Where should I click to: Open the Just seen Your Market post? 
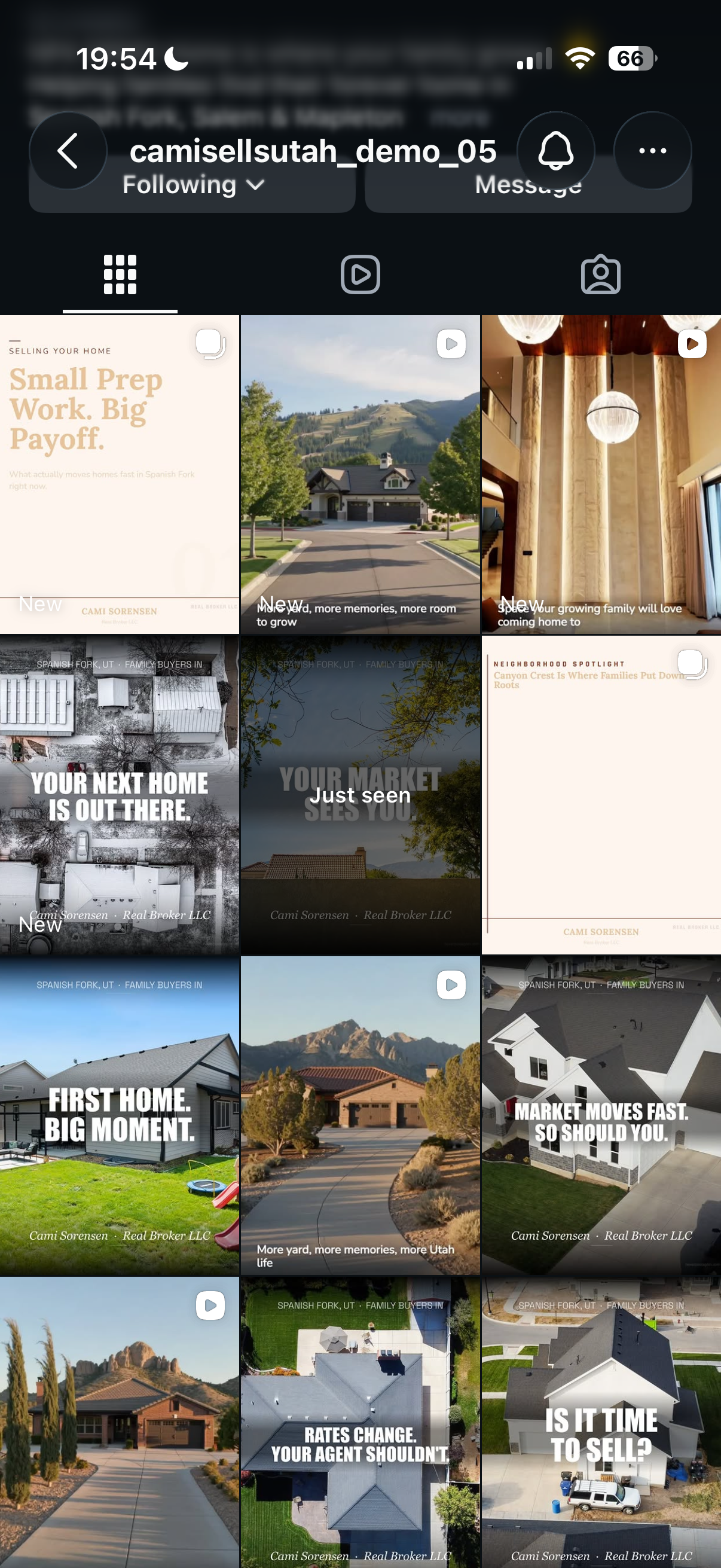[x=360, y=794]
